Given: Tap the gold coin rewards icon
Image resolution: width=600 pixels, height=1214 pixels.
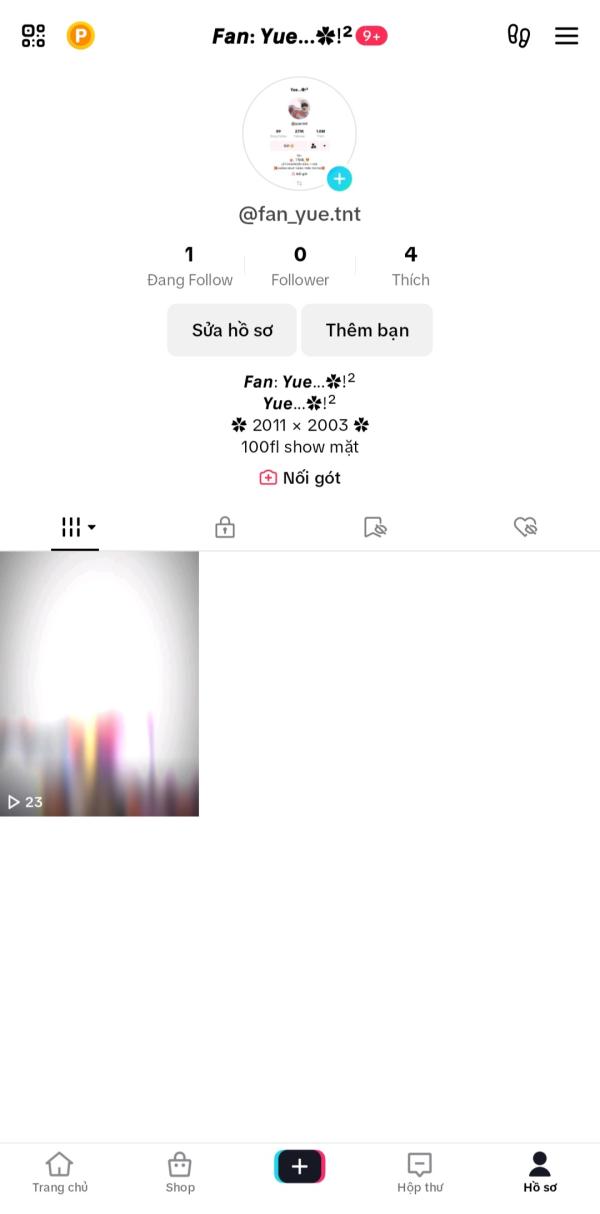Looking at the screenshot, I should coord(80,36).
